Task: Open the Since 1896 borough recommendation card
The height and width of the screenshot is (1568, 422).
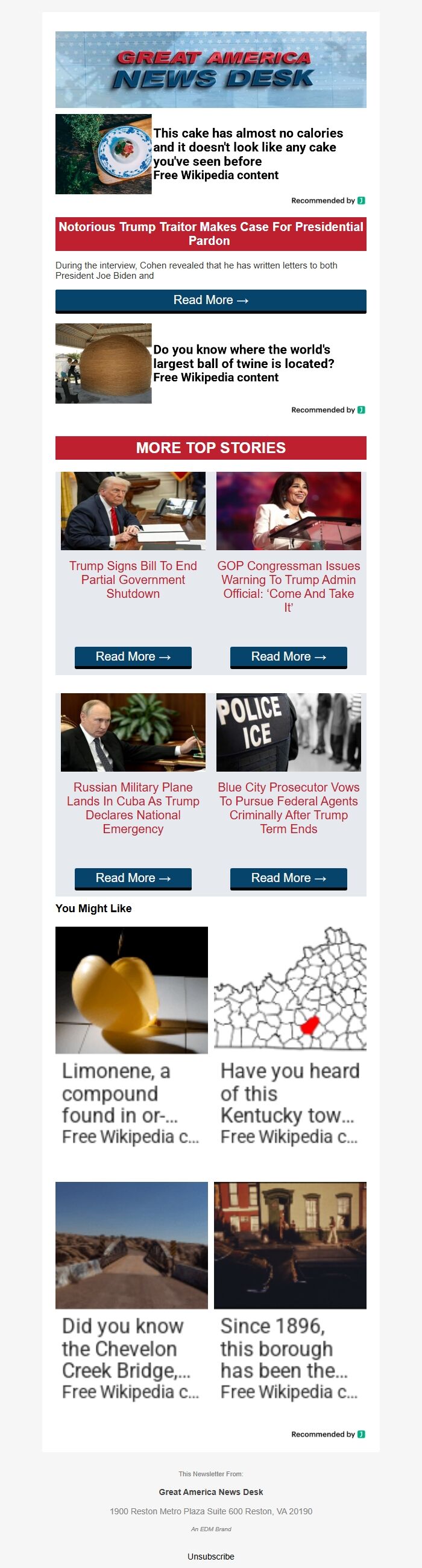Action: (290, 1290)
